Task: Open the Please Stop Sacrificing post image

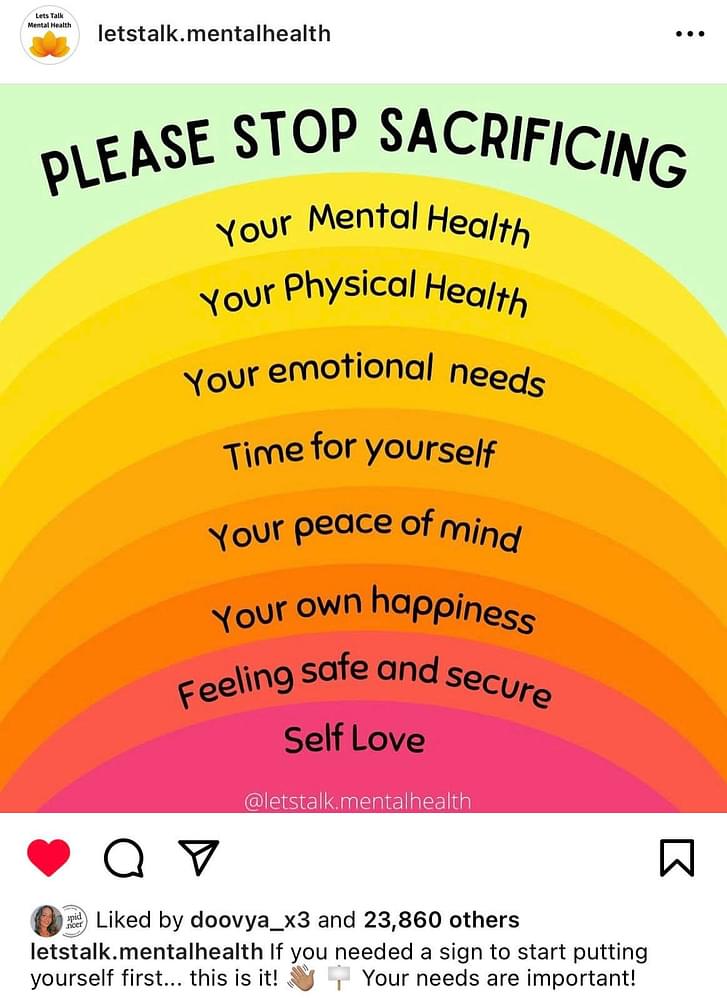Action: coord(363,450)
